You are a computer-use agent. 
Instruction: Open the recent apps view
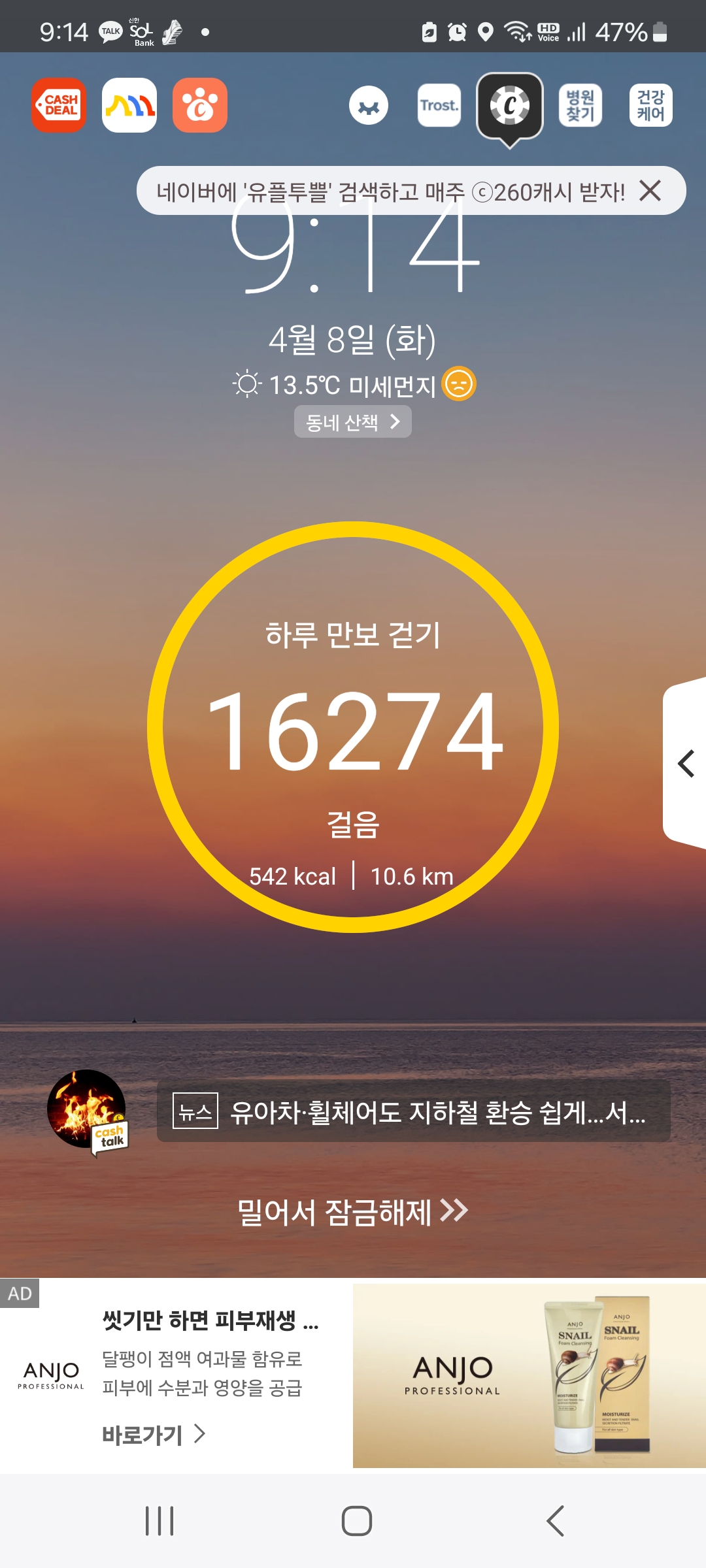[x=160, y=1520]
